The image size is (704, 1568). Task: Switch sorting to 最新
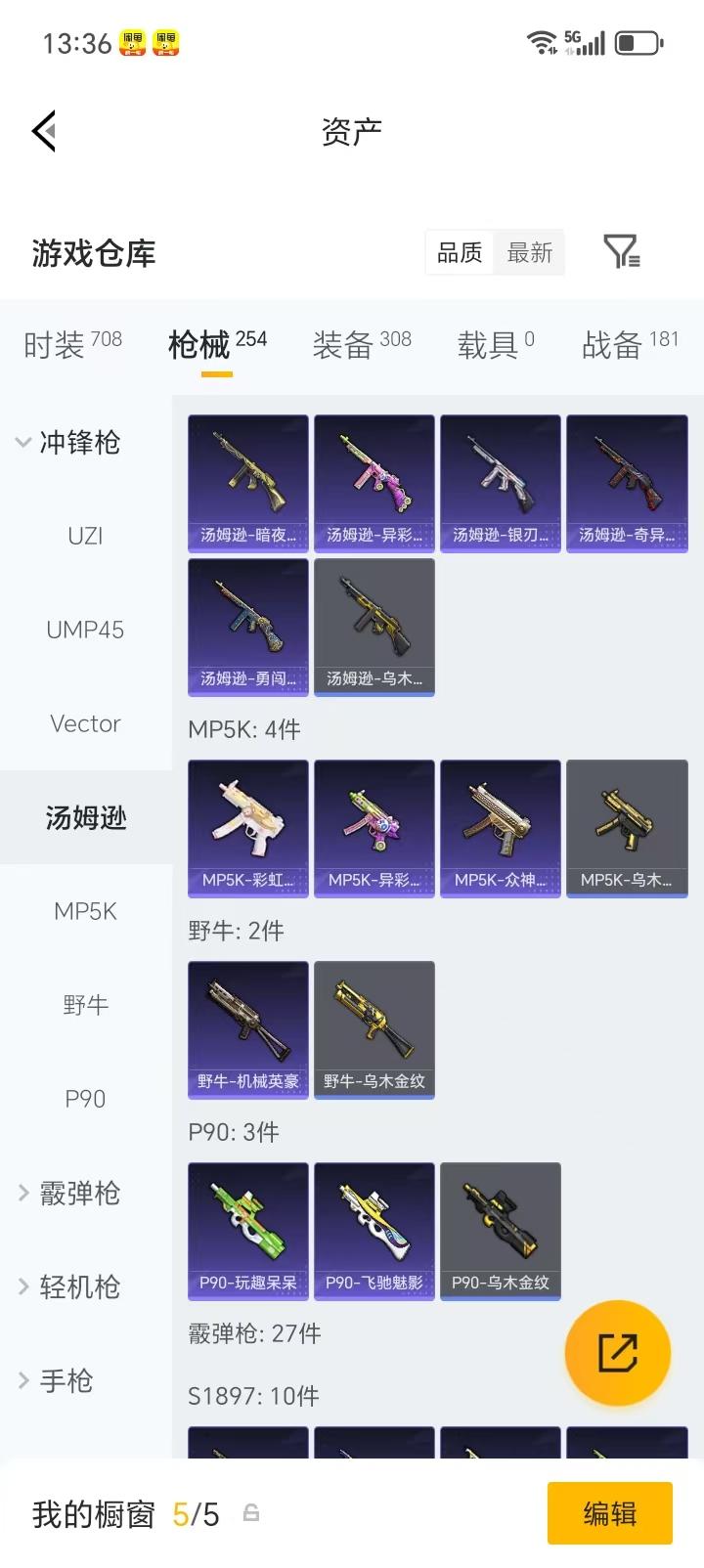pos(529,252)
